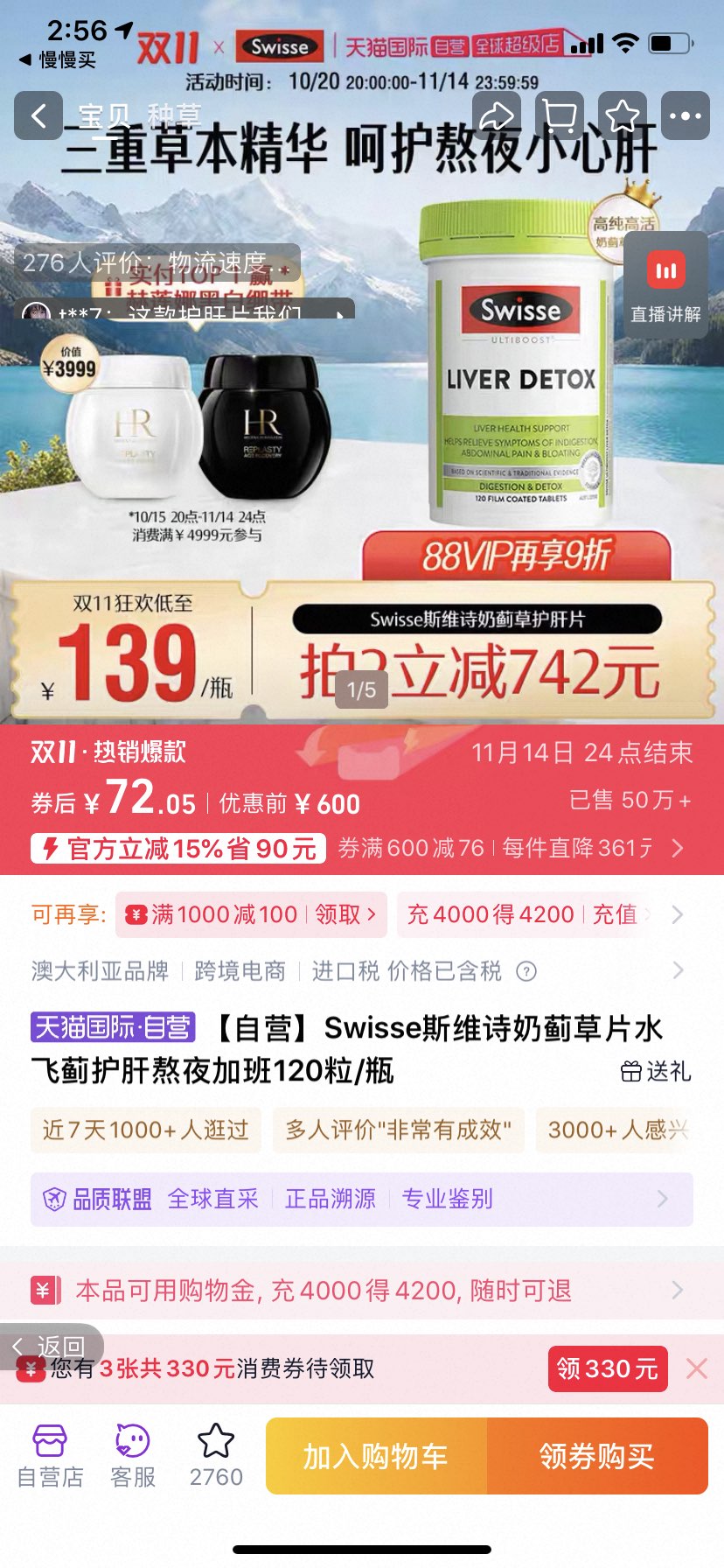Tap the 领330元 coupon button

[607, 1368]
